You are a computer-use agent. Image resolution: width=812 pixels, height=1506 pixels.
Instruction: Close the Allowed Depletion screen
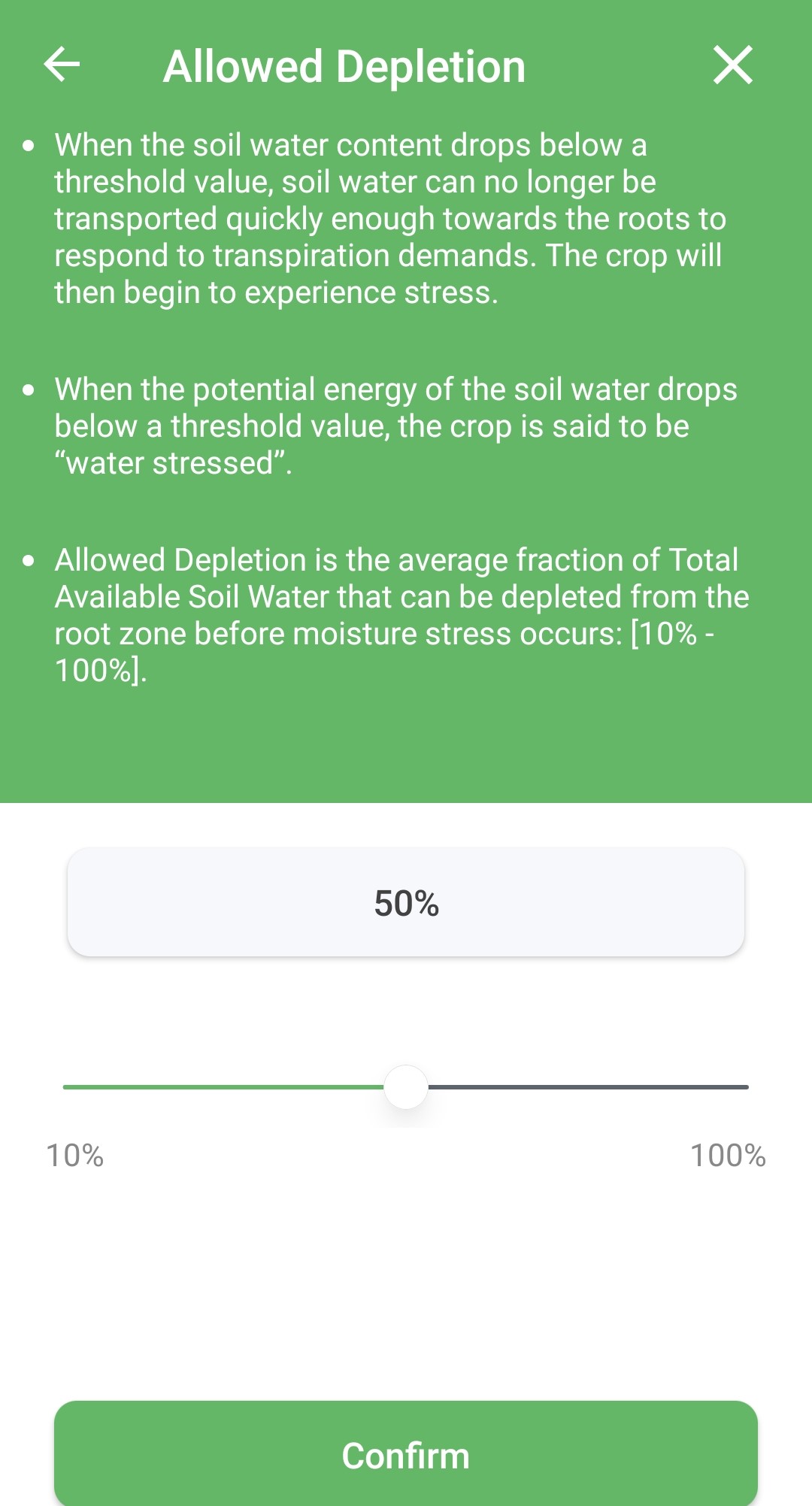(x=732, y=65)
